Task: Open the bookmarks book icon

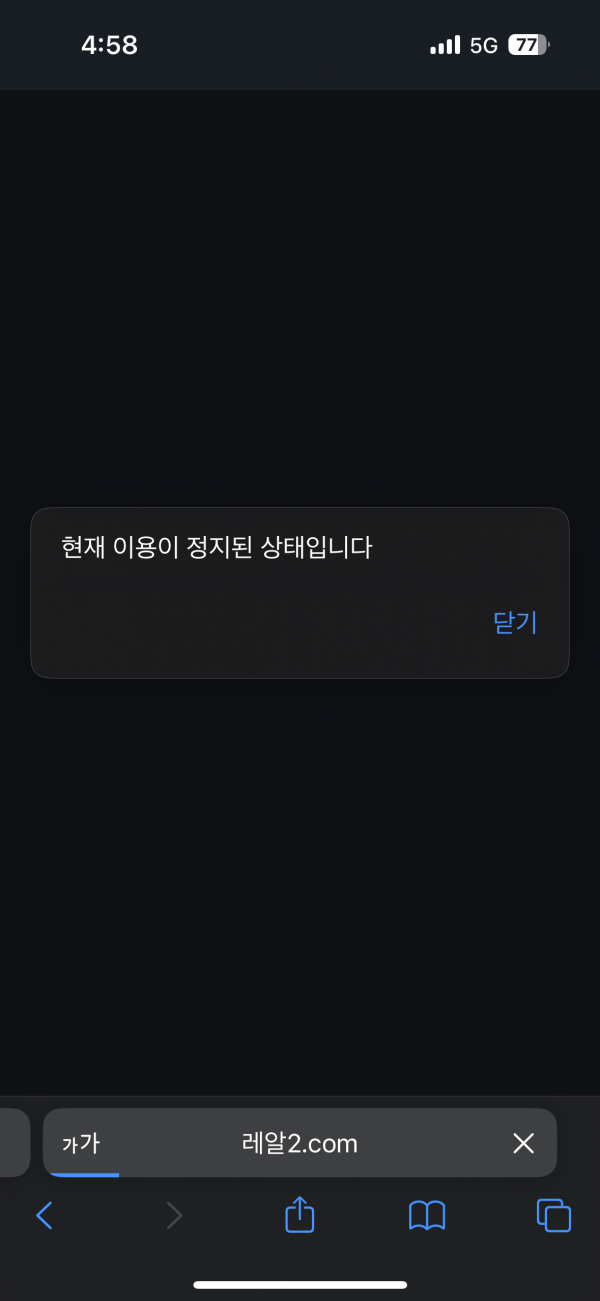Action: (x=427, y=1215)
